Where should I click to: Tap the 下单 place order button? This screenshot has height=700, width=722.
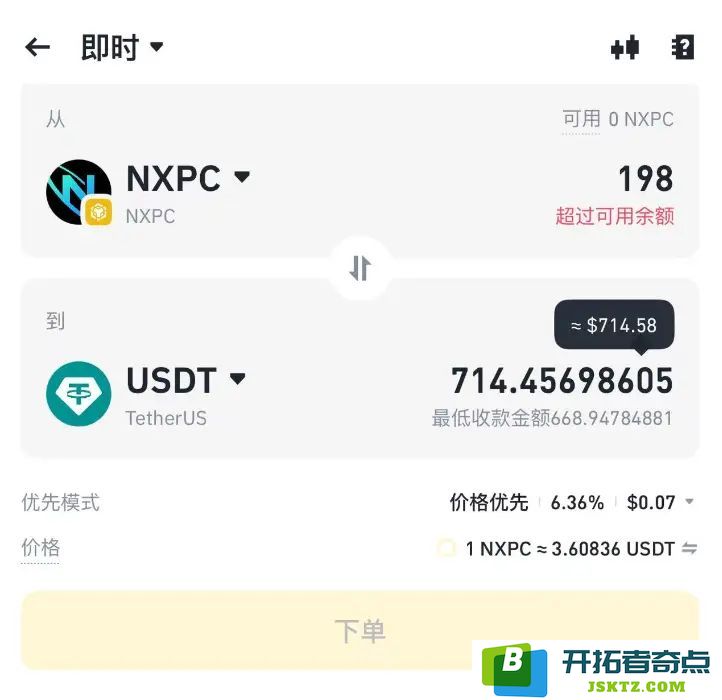coord(360,630)
